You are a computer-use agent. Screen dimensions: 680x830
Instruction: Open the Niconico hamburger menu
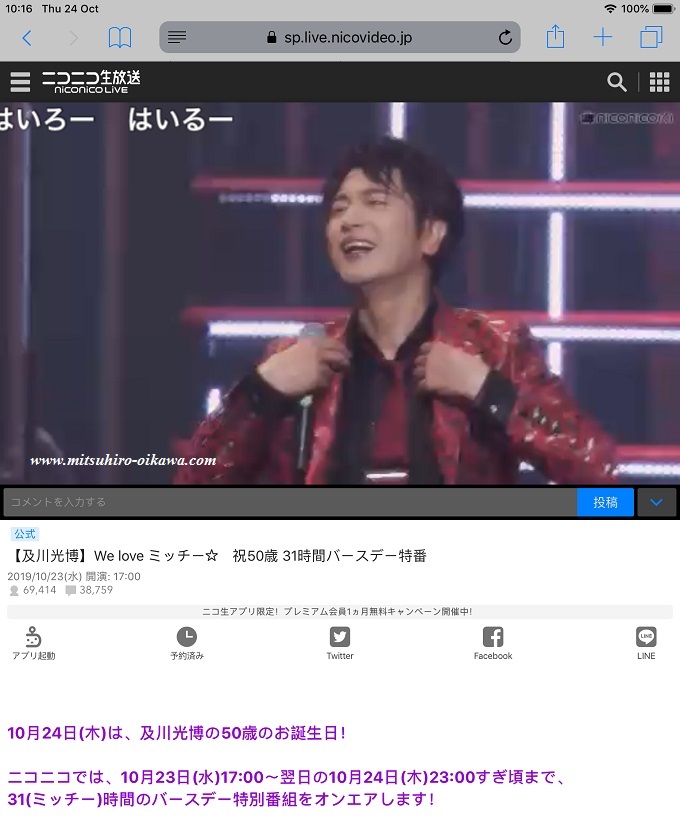(x=20, y=82)
